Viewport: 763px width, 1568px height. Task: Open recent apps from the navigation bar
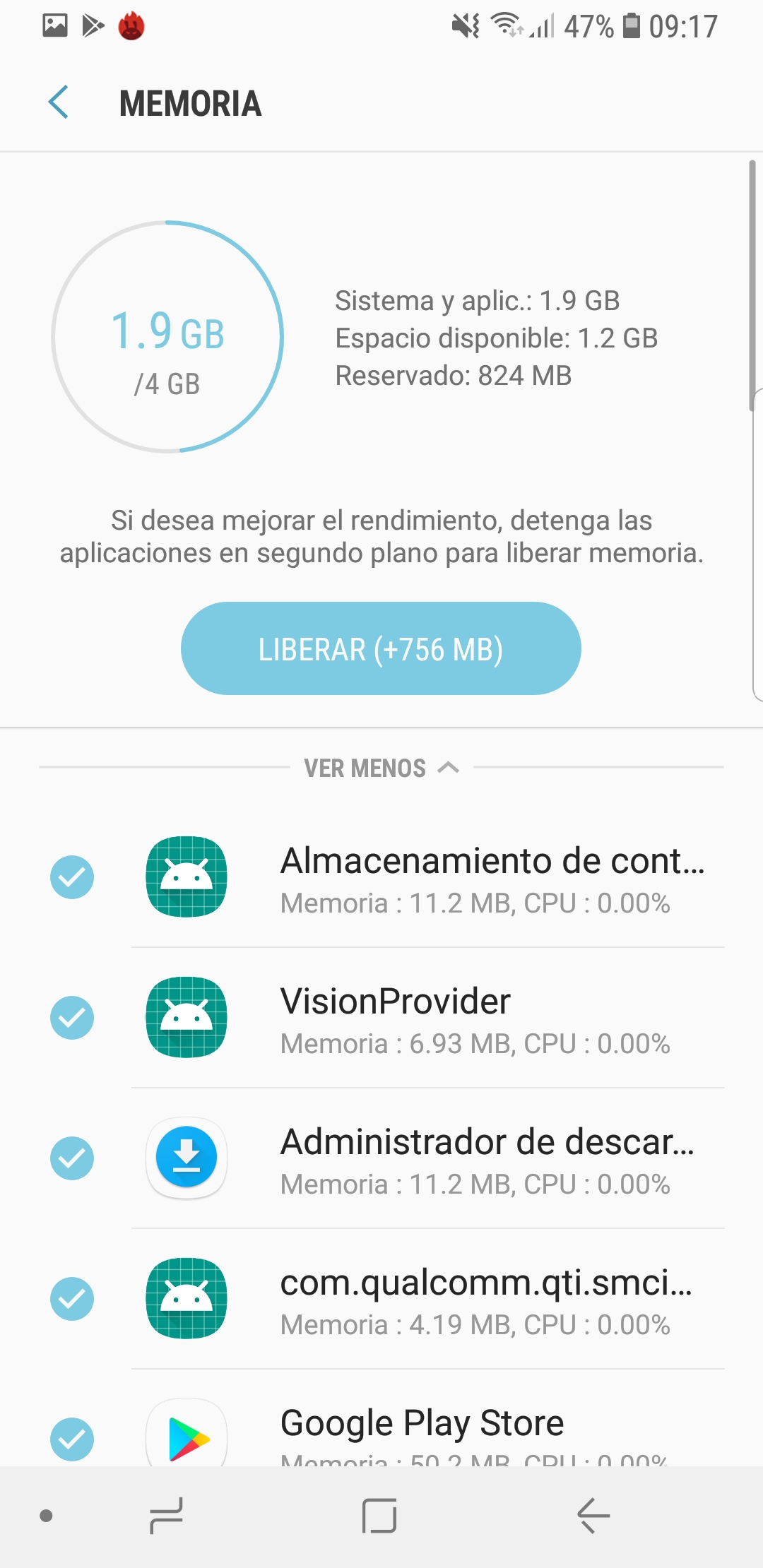(x=167, y=1516)
